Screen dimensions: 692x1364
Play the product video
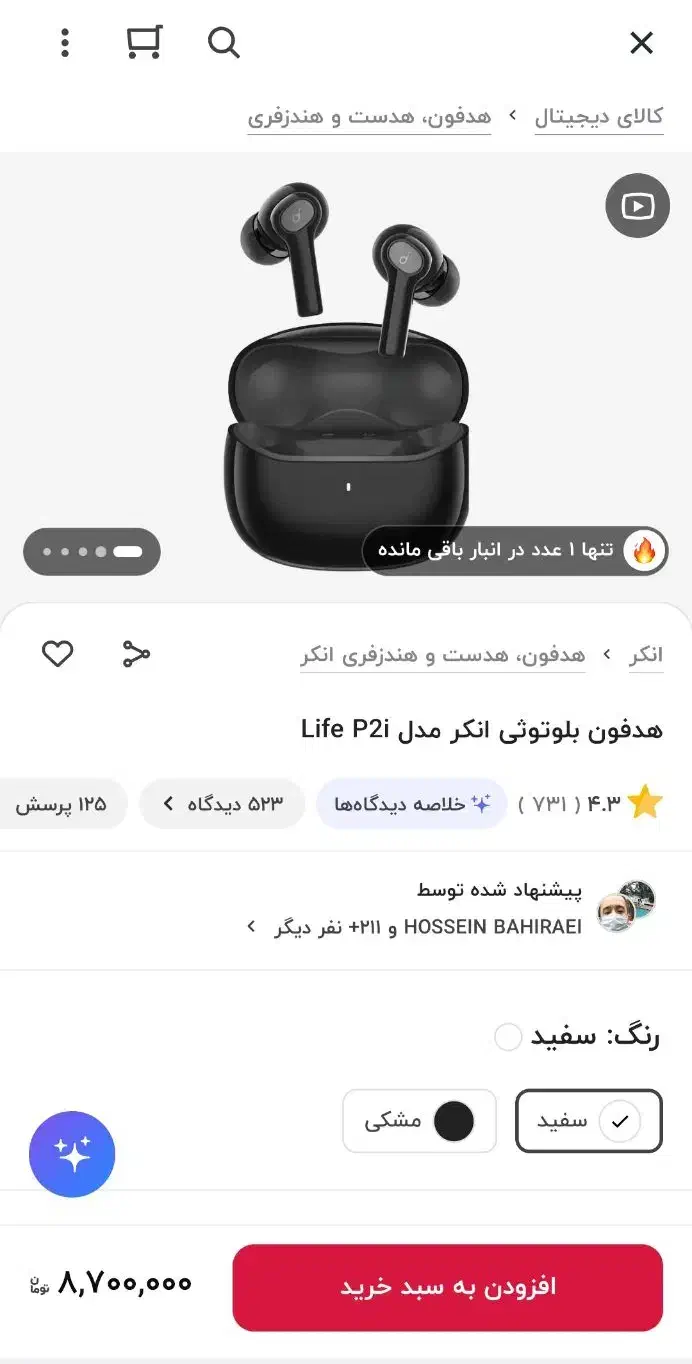coord(637,206)
